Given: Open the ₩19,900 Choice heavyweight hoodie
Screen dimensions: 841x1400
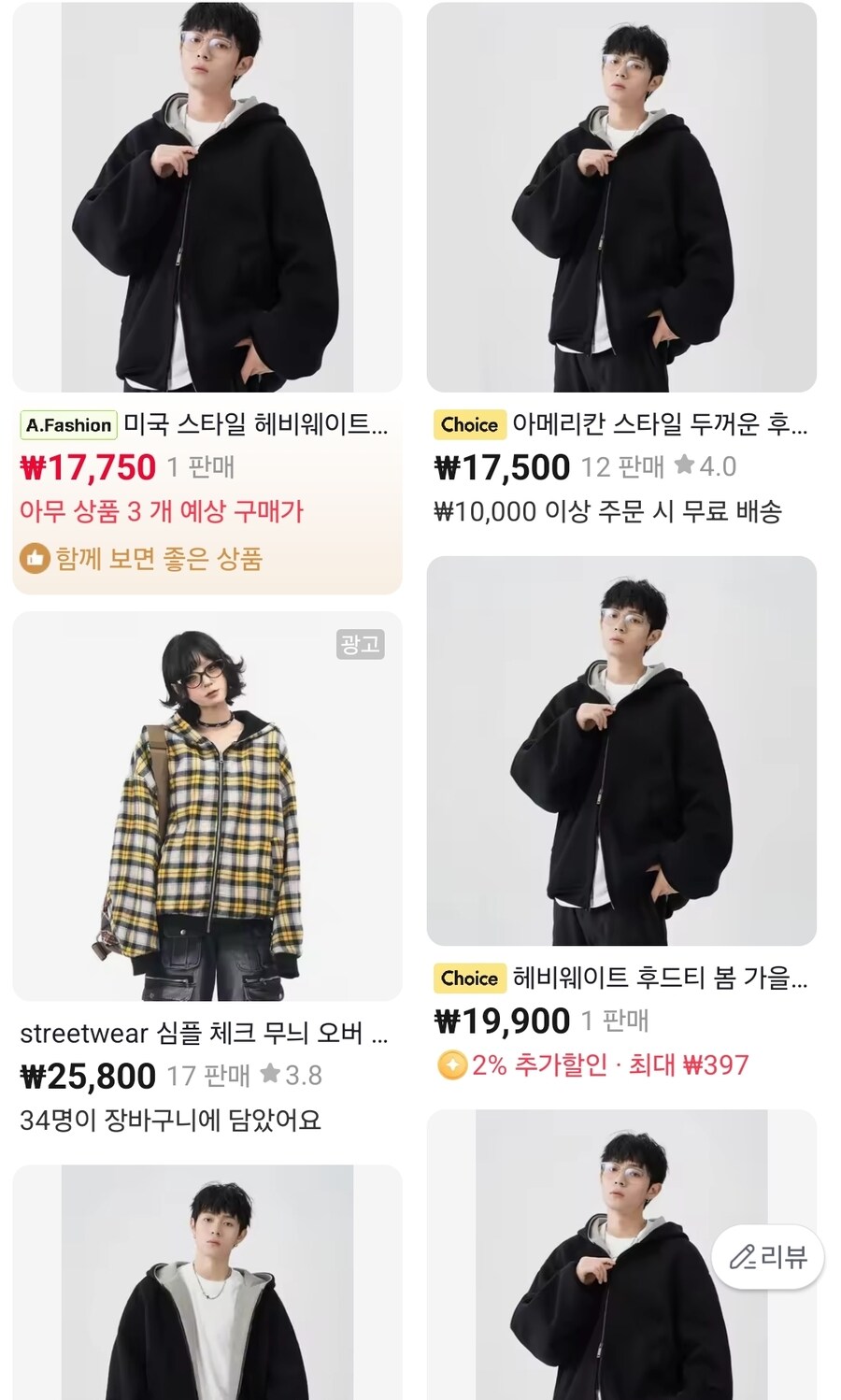Looking at the screenshot, I should [621, 750].
